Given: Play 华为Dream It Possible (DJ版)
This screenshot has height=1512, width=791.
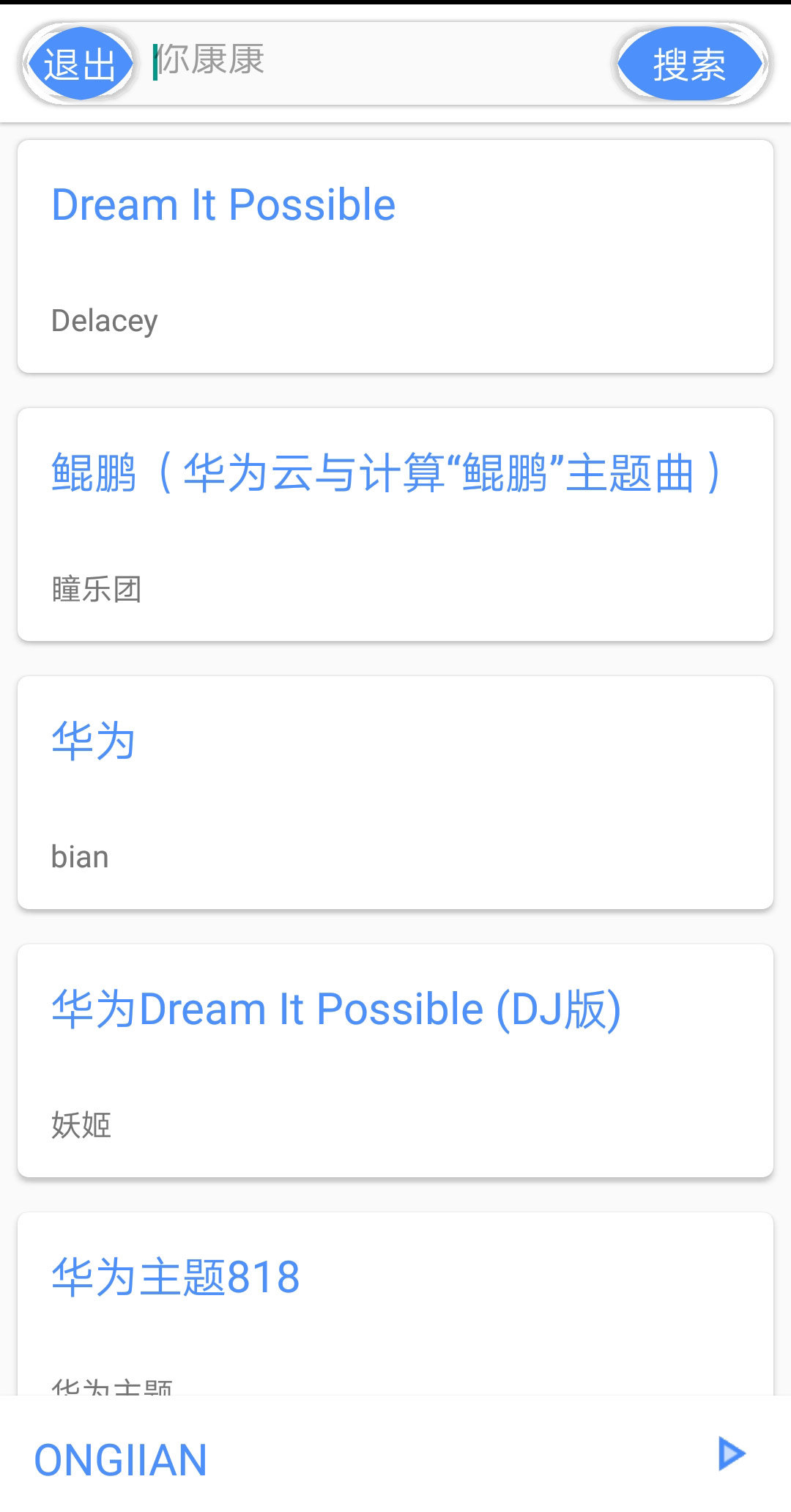Looking at the screenshot, I should 335,1009.
